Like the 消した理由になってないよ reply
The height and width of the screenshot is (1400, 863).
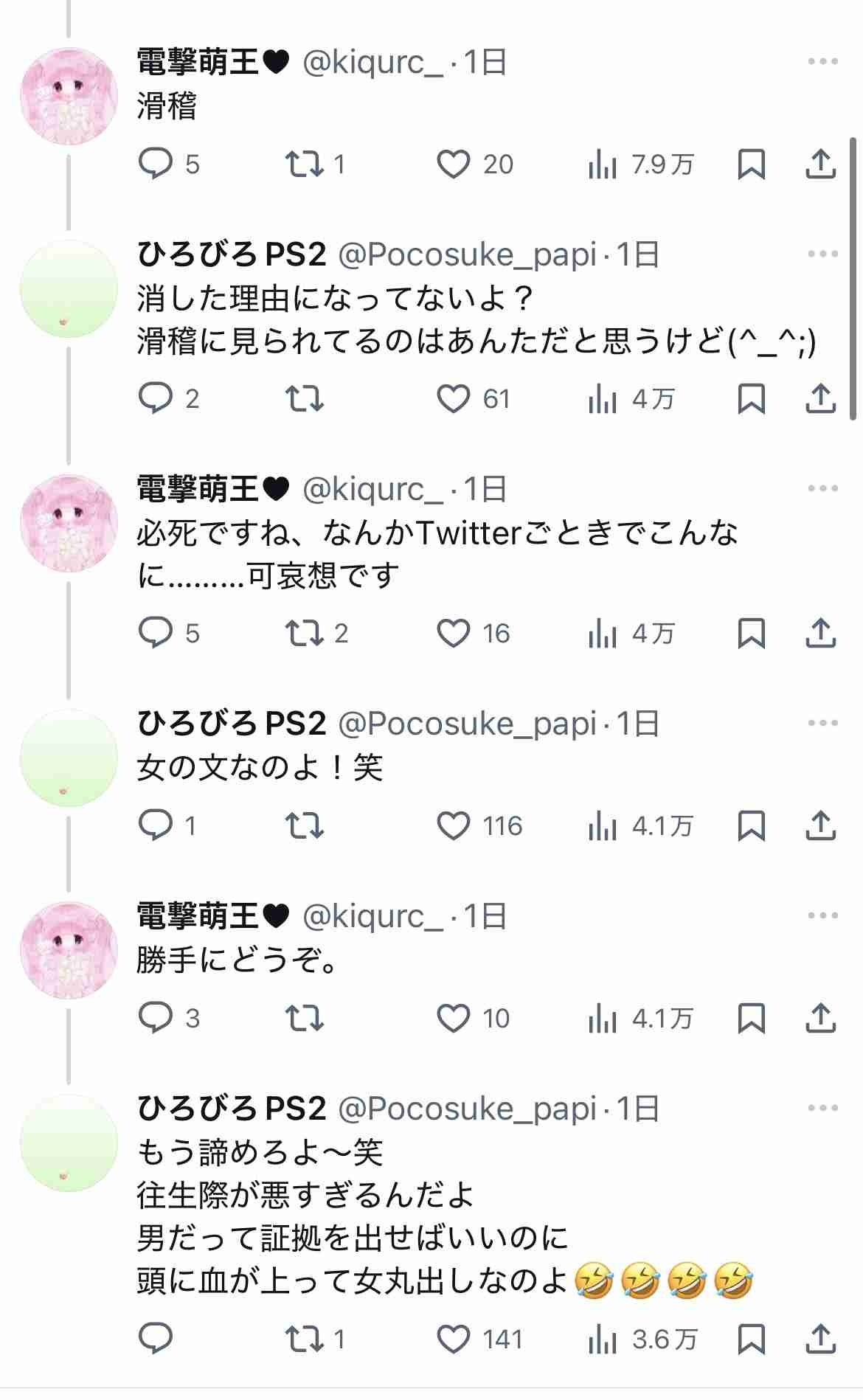click(x=454, y=399)
